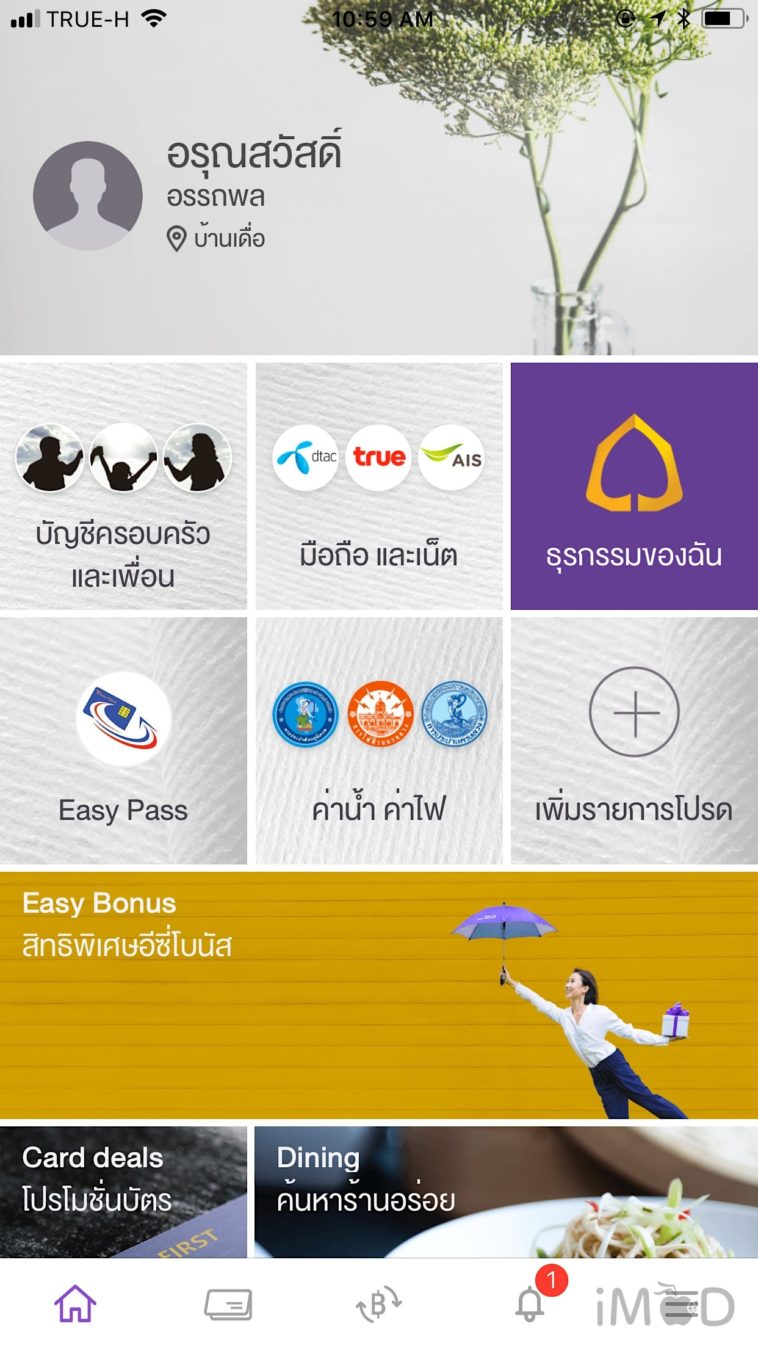Tap the profile avatar photo
Viewport: 758px width, 1348px height.
[87, 196]
